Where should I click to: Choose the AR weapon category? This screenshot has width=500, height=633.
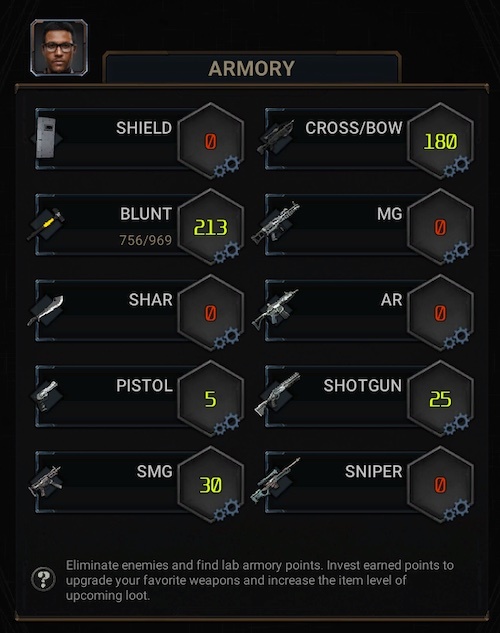369,311
